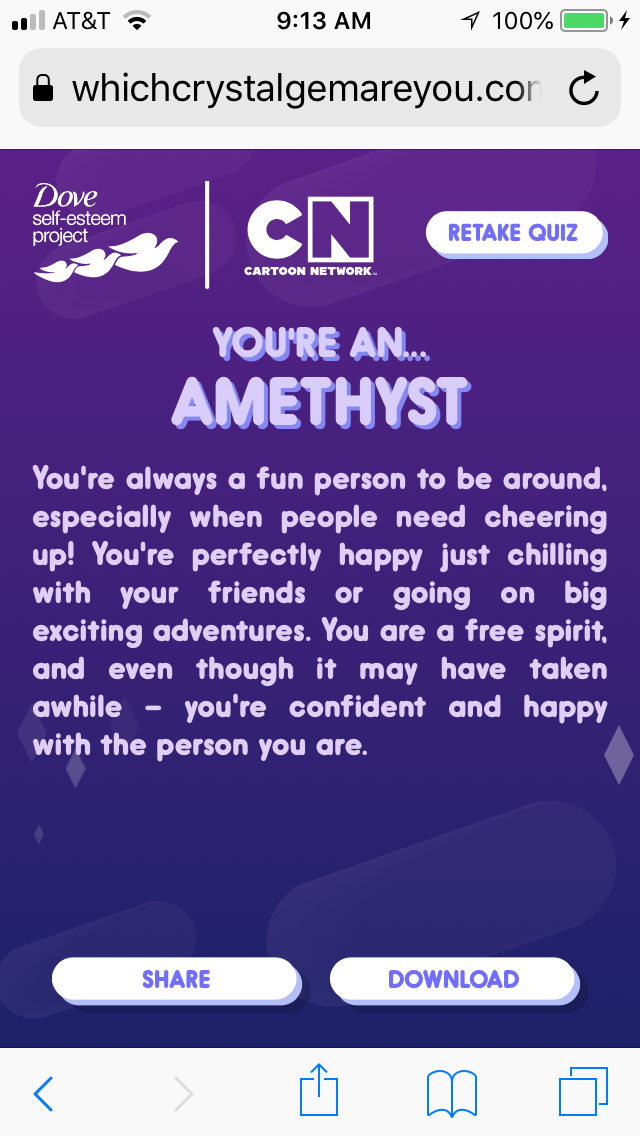Viewport: 640px width, 1136px height.
Task: Open the Safari share sheet
Action: tap(320, 1091)
